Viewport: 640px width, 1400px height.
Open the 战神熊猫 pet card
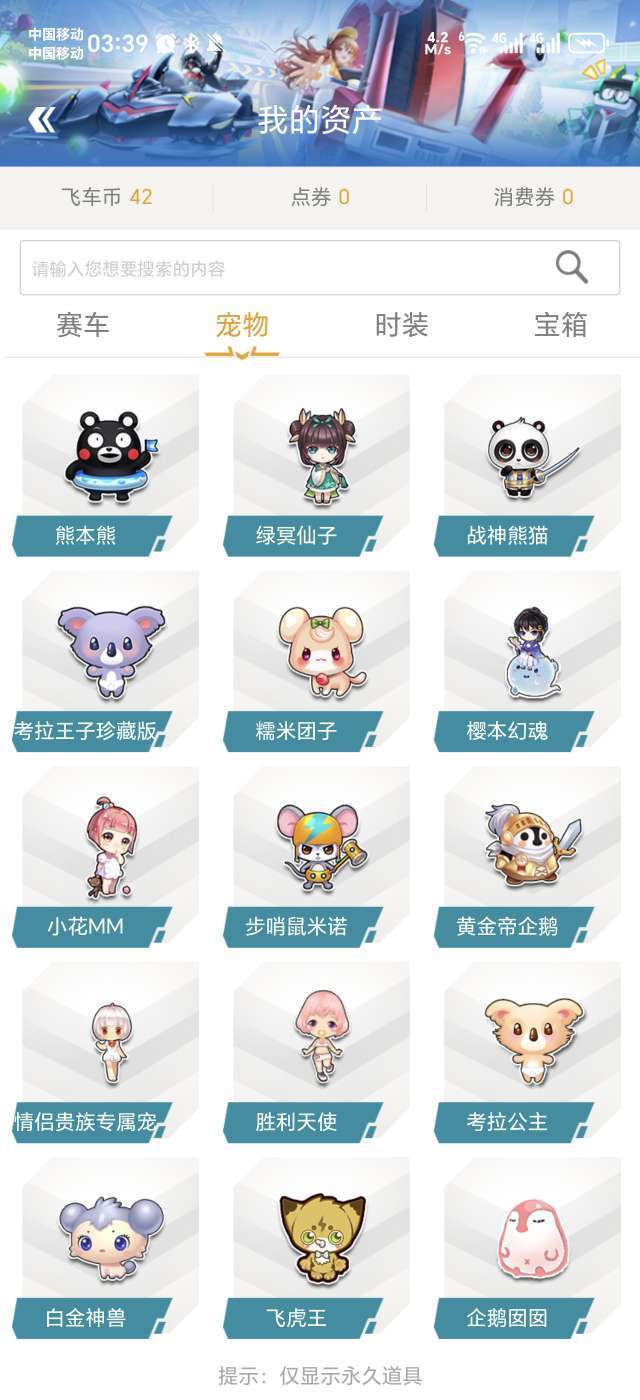(531, 465)
